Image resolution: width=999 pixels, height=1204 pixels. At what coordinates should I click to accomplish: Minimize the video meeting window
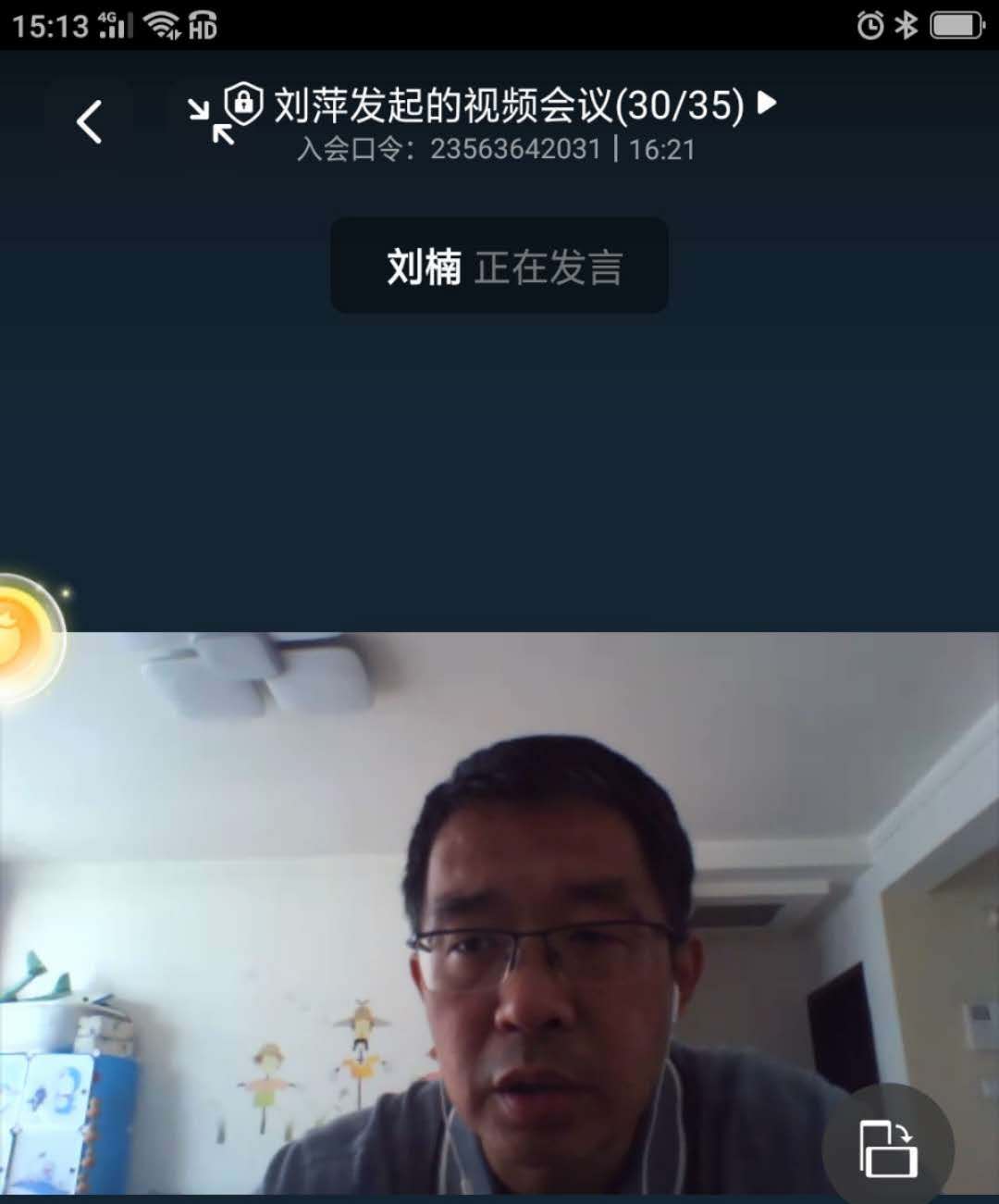click(210, 122)
